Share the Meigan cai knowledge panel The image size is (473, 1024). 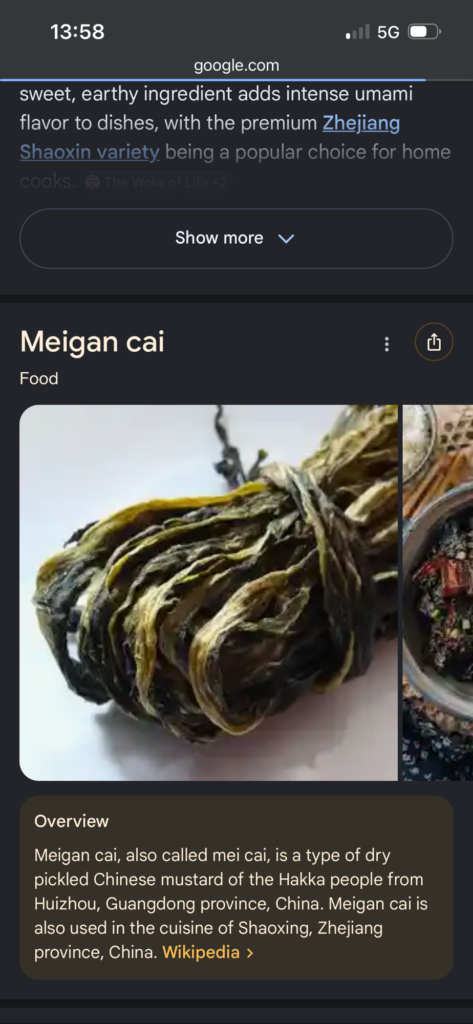(x=434, y=342)
